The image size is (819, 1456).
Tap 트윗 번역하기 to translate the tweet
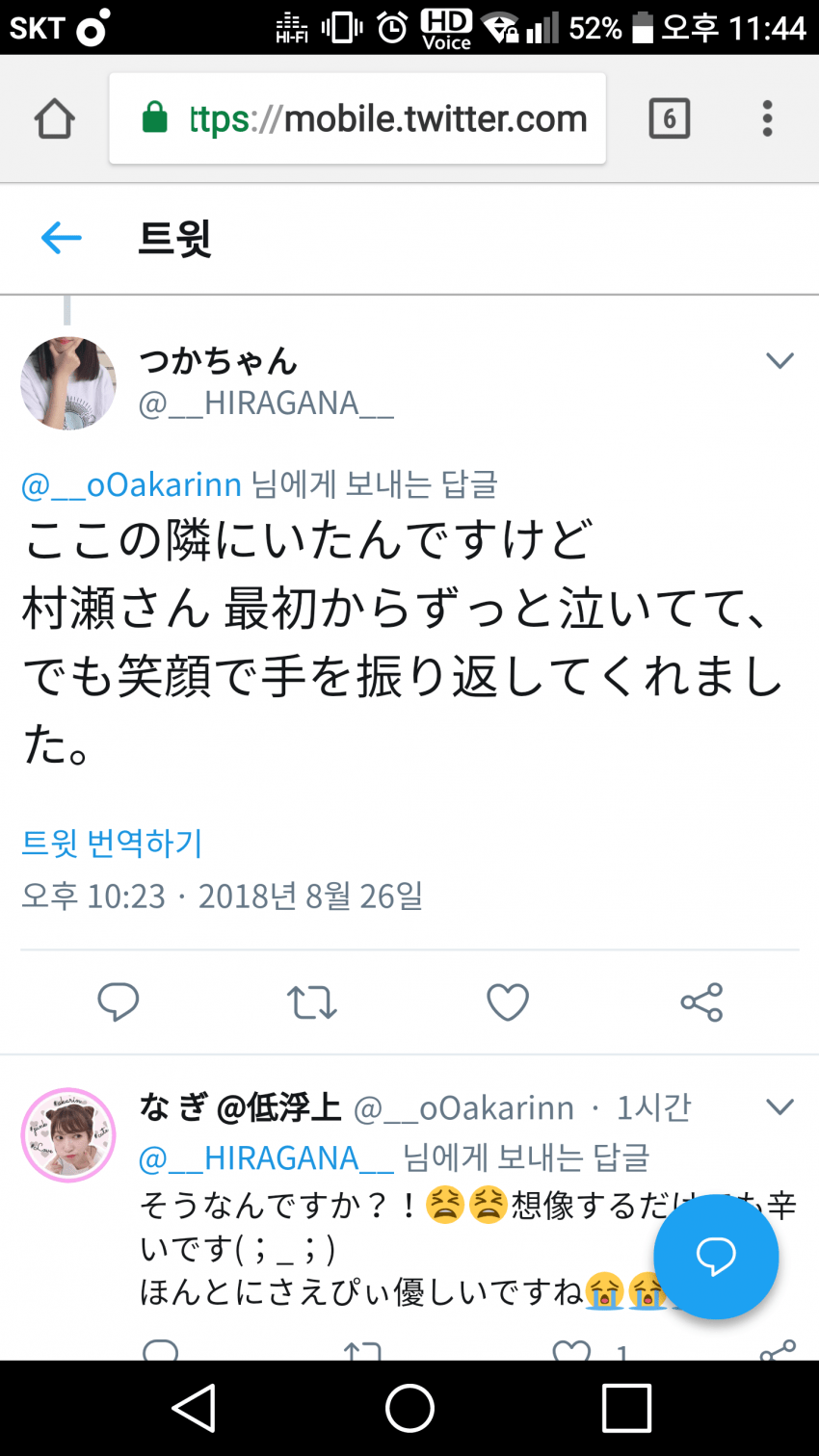click(112, 844)
